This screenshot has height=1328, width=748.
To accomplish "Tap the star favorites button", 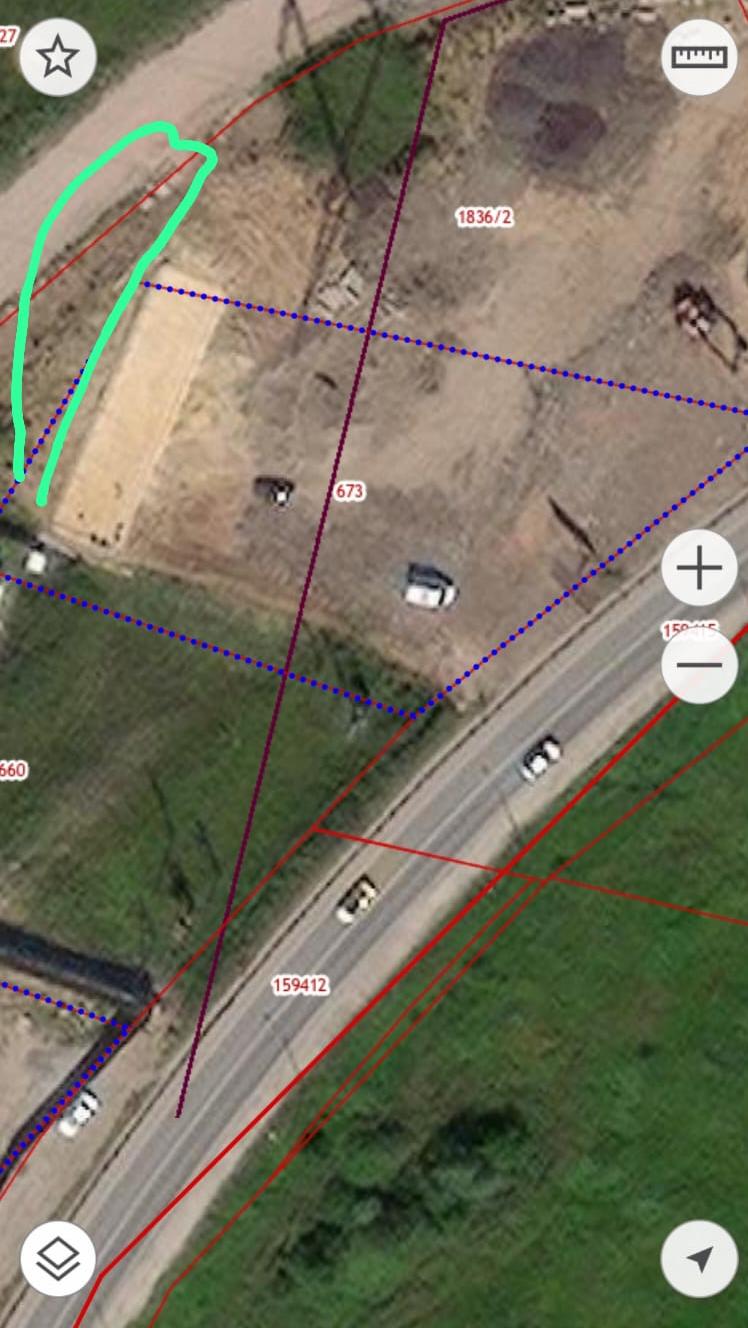I will [x=58, y=57].
